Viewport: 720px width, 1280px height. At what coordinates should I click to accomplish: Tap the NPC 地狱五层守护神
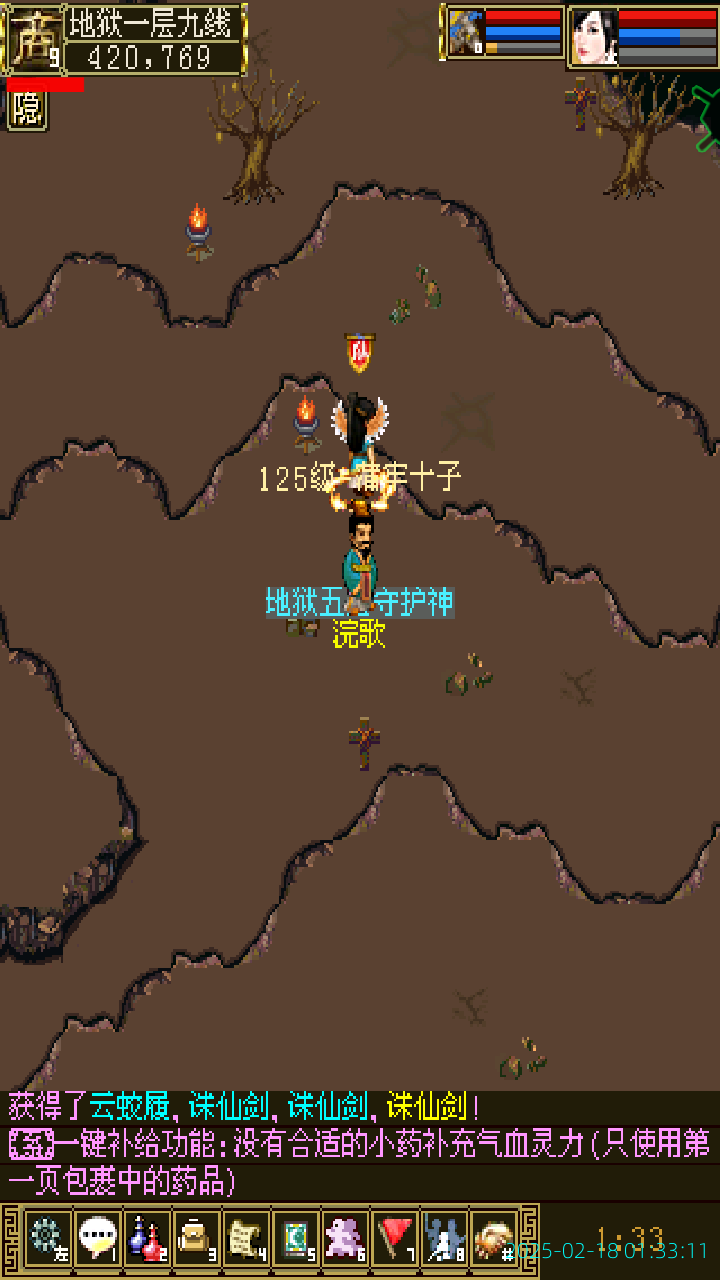pyautogui.click(x=360, y=562)
